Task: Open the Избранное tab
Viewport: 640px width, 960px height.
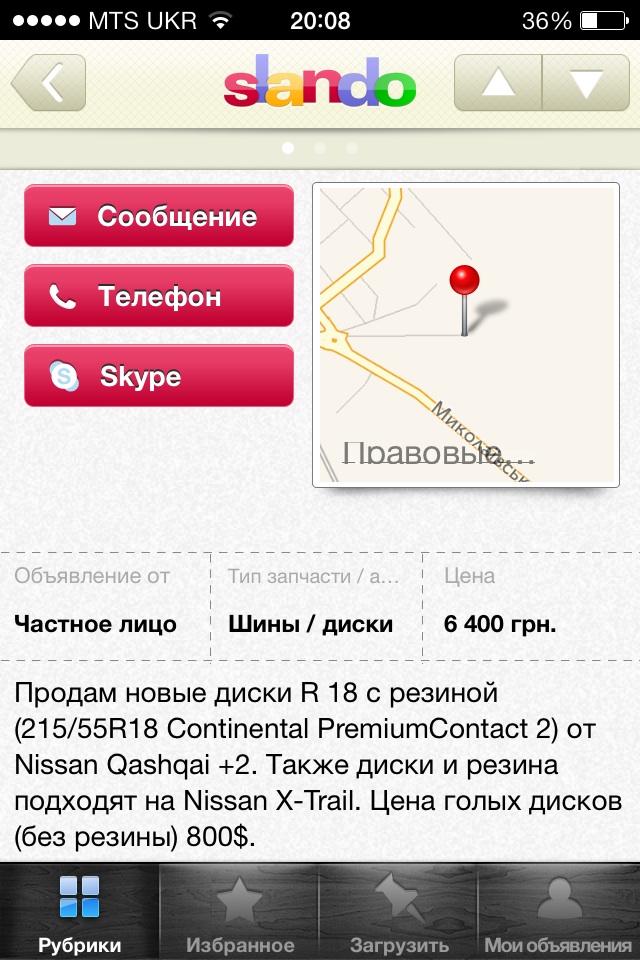Action: 239,912
